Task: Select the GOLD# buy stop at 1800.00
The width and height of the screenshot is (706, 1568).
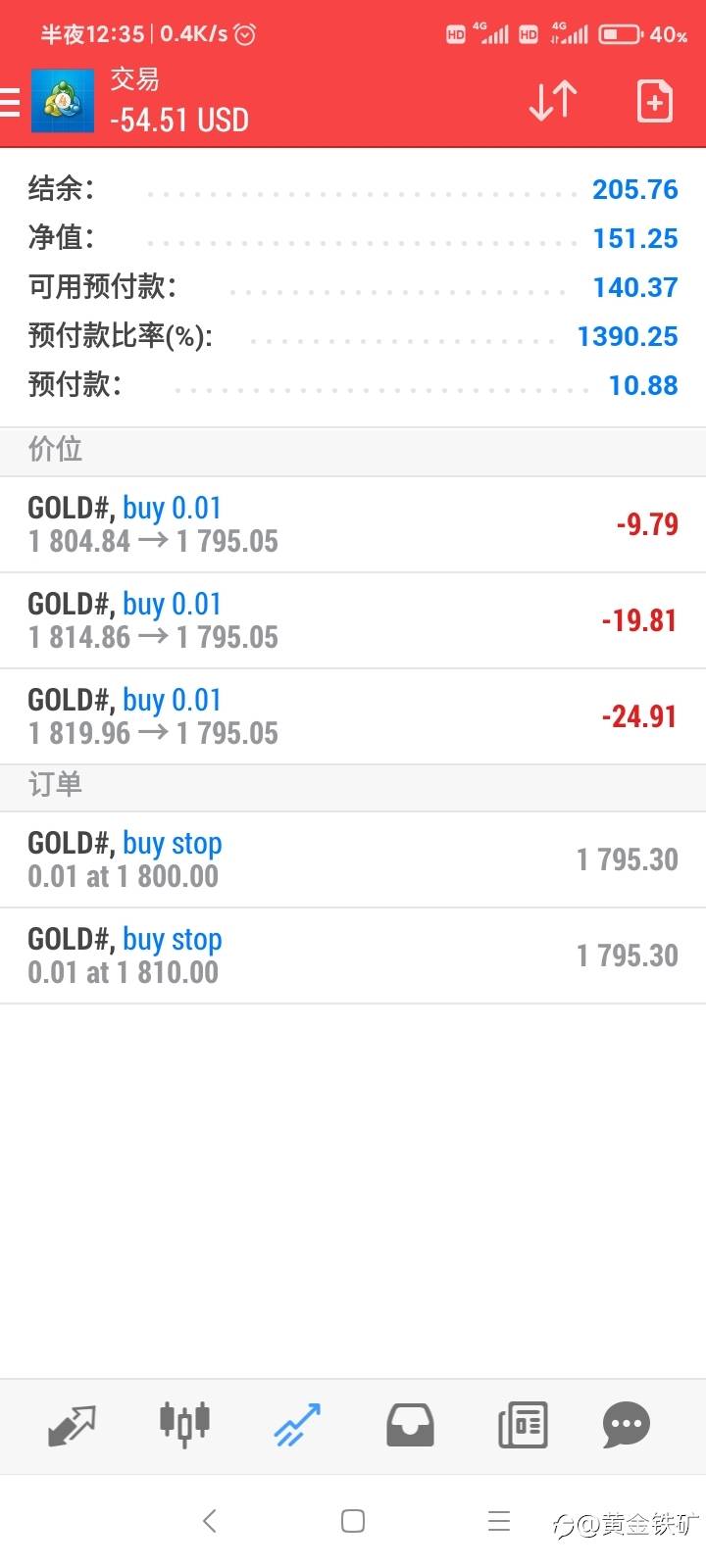Action: (x=353, y=857)
